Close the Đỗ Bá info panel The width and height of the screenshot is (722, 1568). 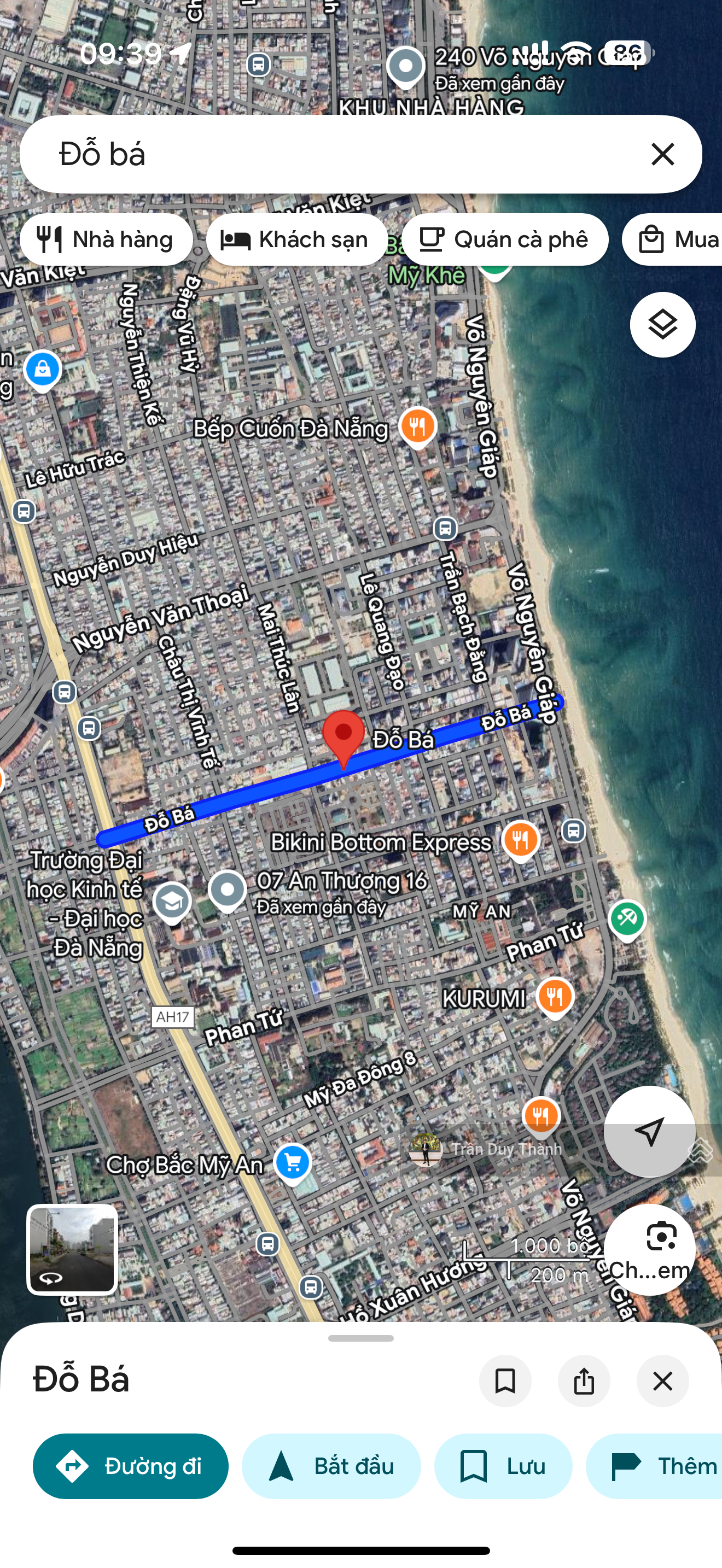[662, 1380]
